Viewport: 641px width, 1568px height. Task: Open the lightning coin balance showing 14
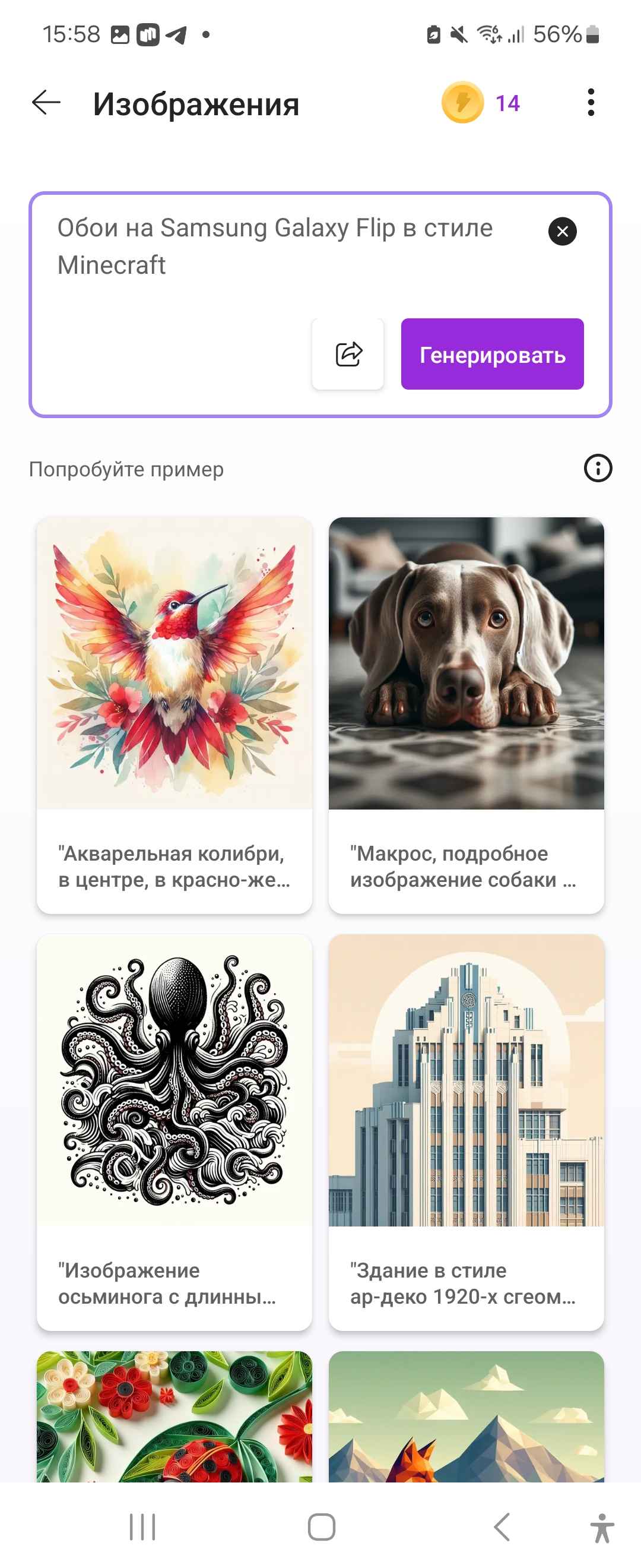481,103
